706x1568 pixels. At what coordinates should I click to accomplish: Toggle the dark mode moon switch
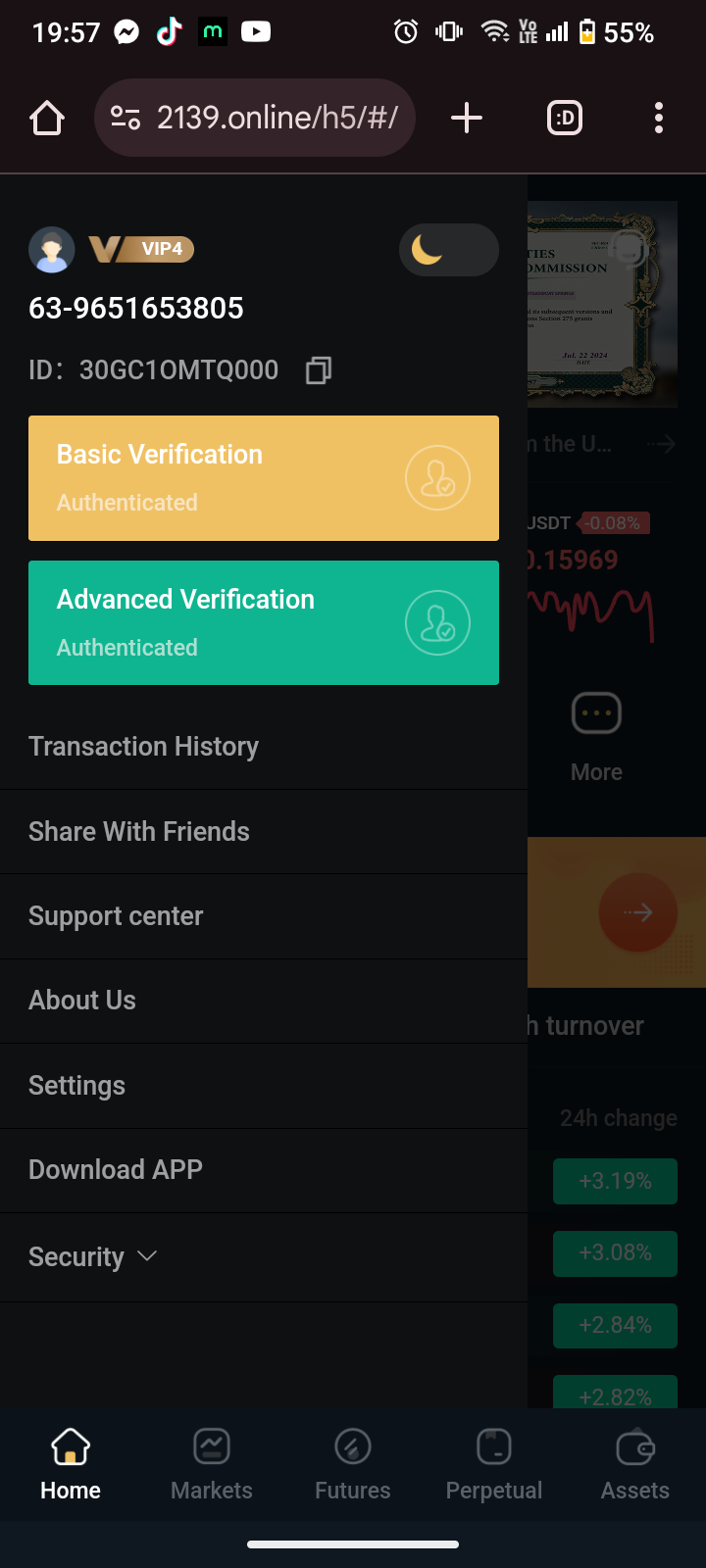point(448,250)
